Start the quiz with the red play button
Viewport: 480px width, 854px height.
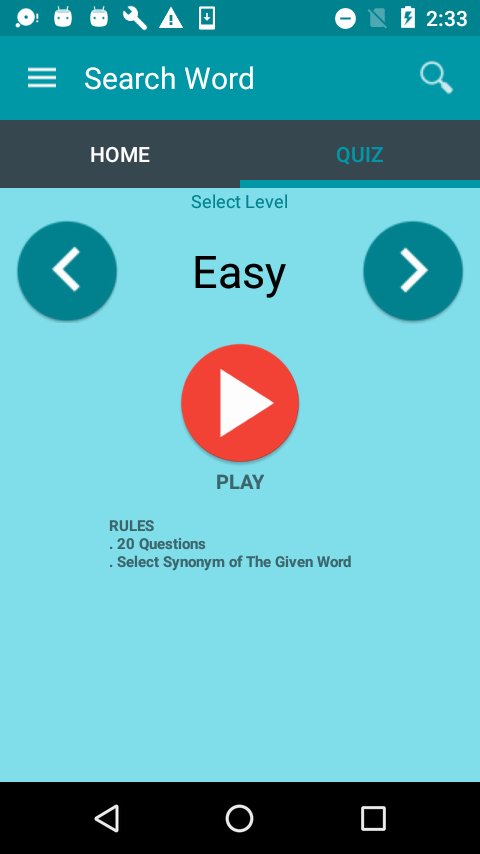240,402
